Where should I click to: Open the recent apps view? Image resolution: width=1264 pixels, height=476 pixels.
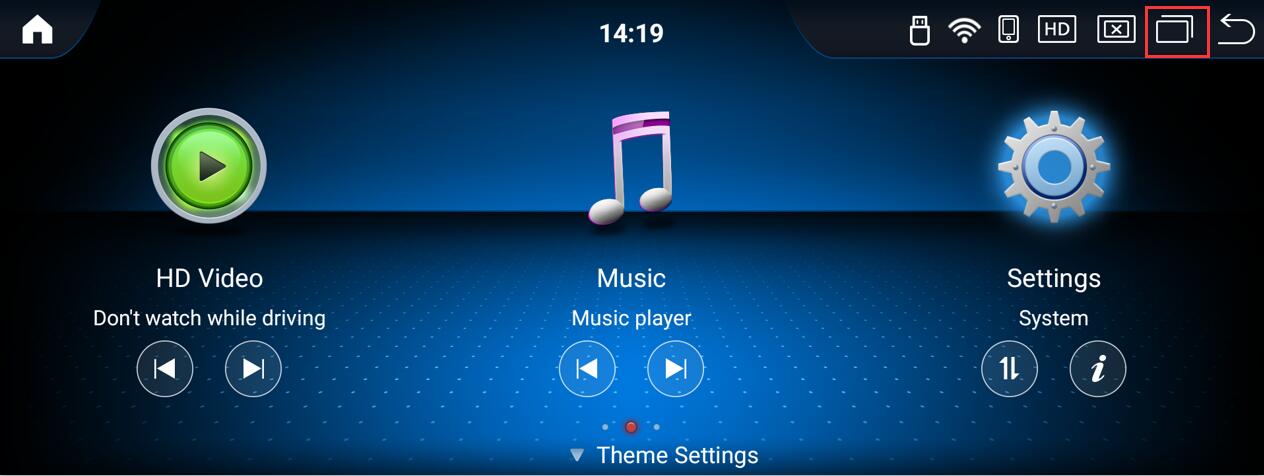(1176, 30)
